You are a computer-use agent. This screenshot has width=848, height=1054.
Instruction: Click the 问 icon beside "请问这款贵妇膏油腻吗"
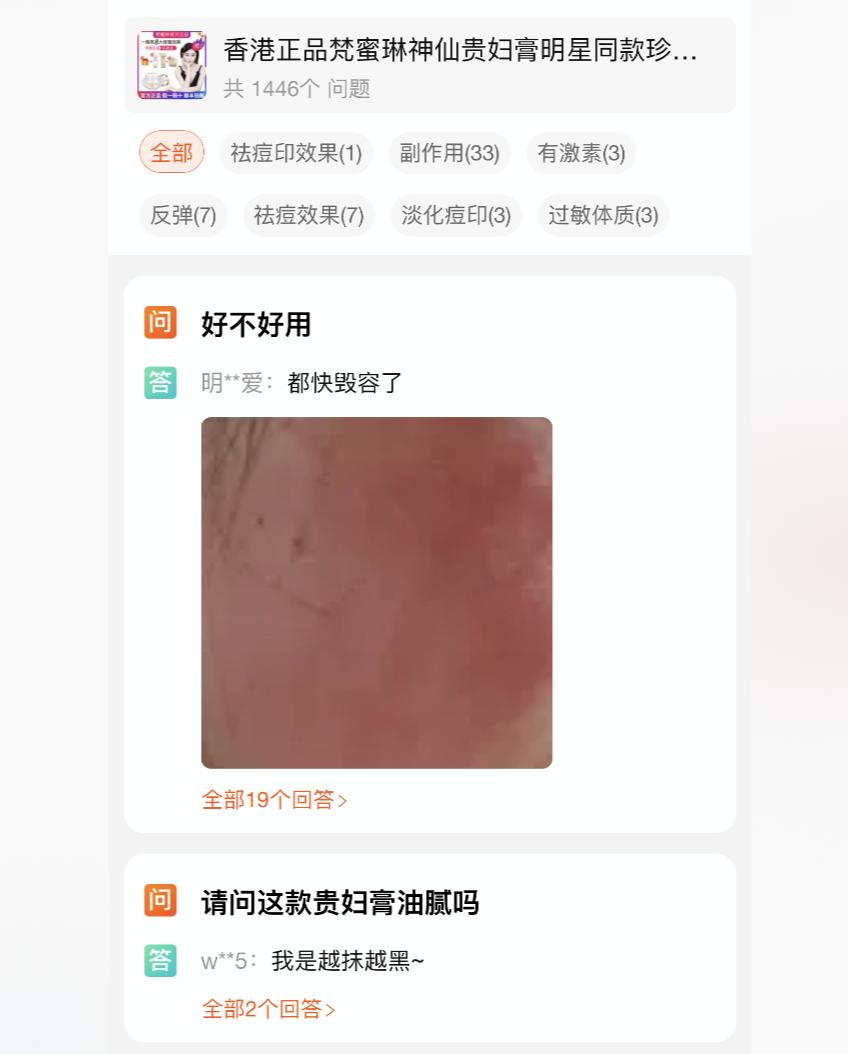(159, 901)
